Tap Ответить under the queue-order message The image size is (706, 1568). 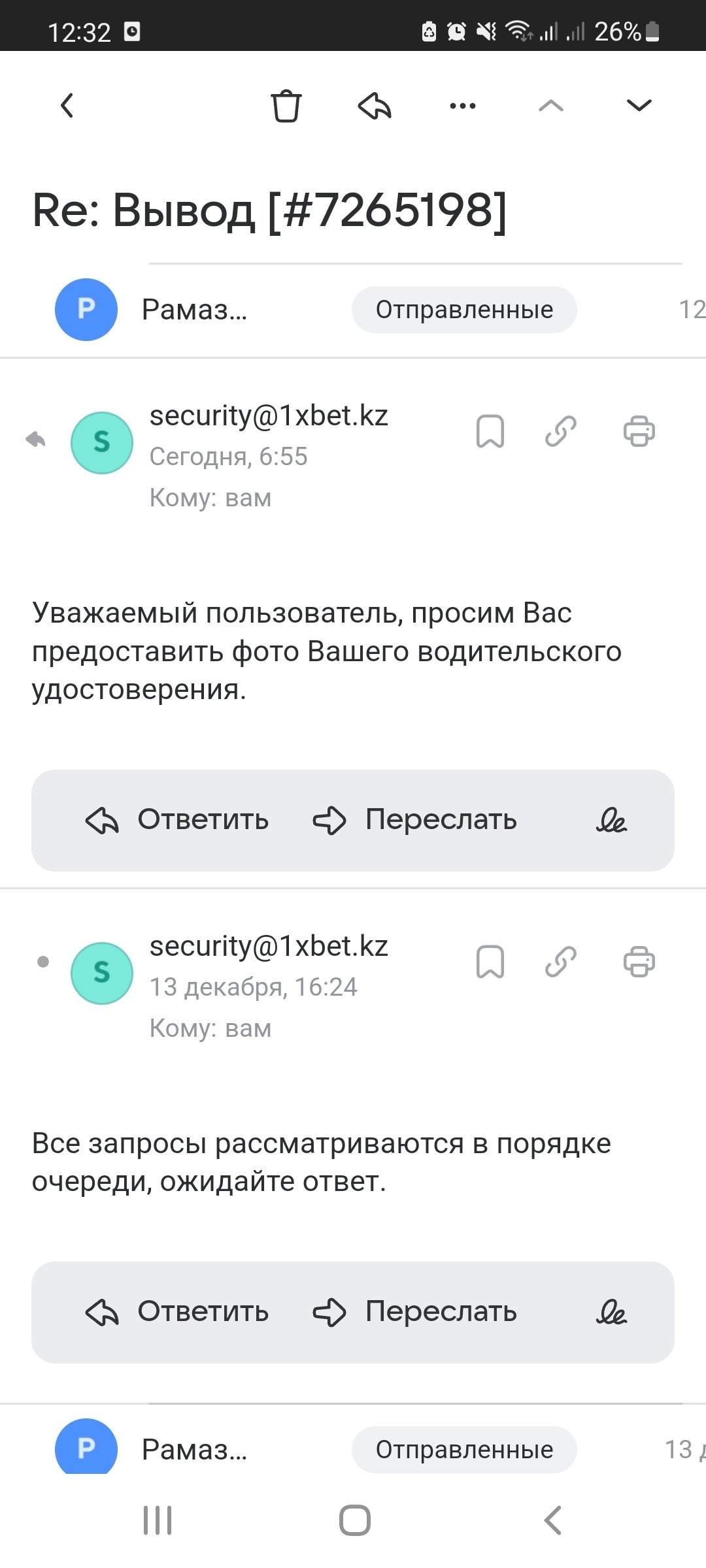[178, 1312]
